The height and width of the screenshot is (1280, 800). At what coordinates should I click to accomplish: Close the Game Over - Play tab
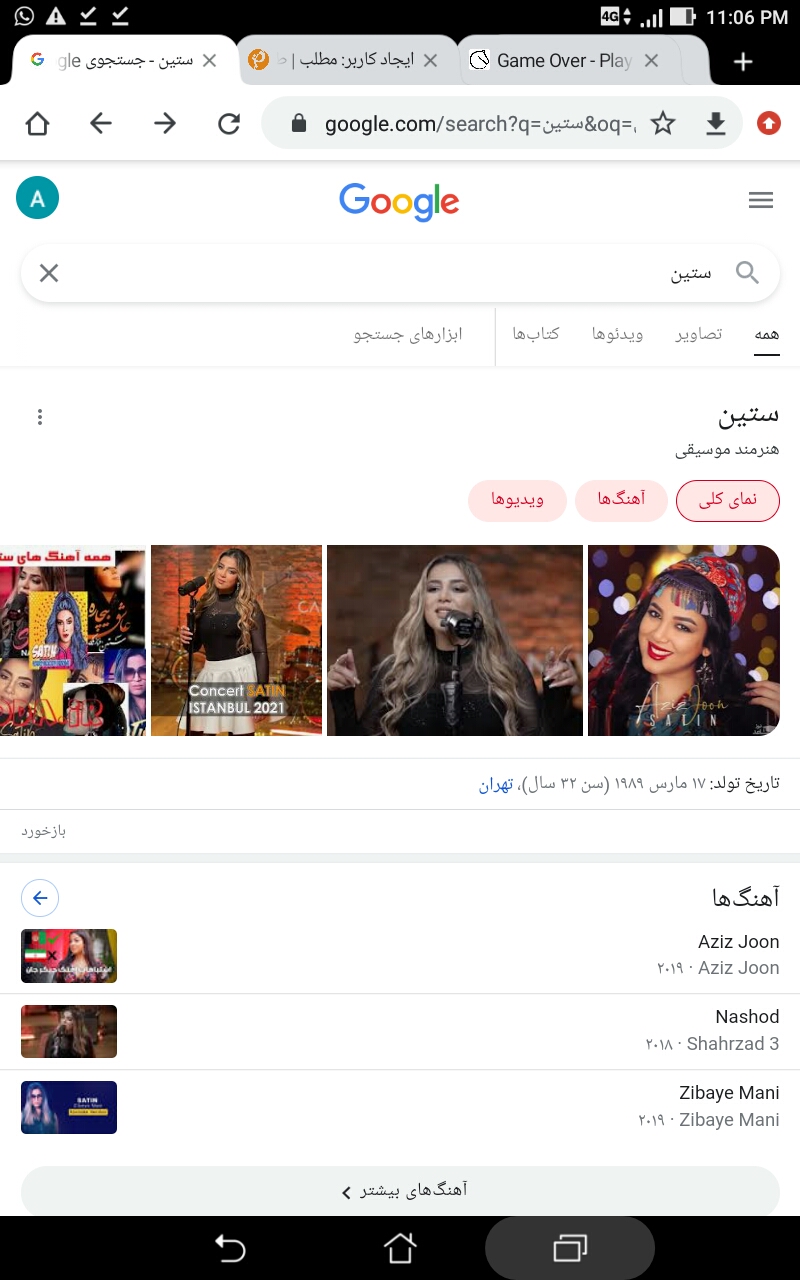651,61
